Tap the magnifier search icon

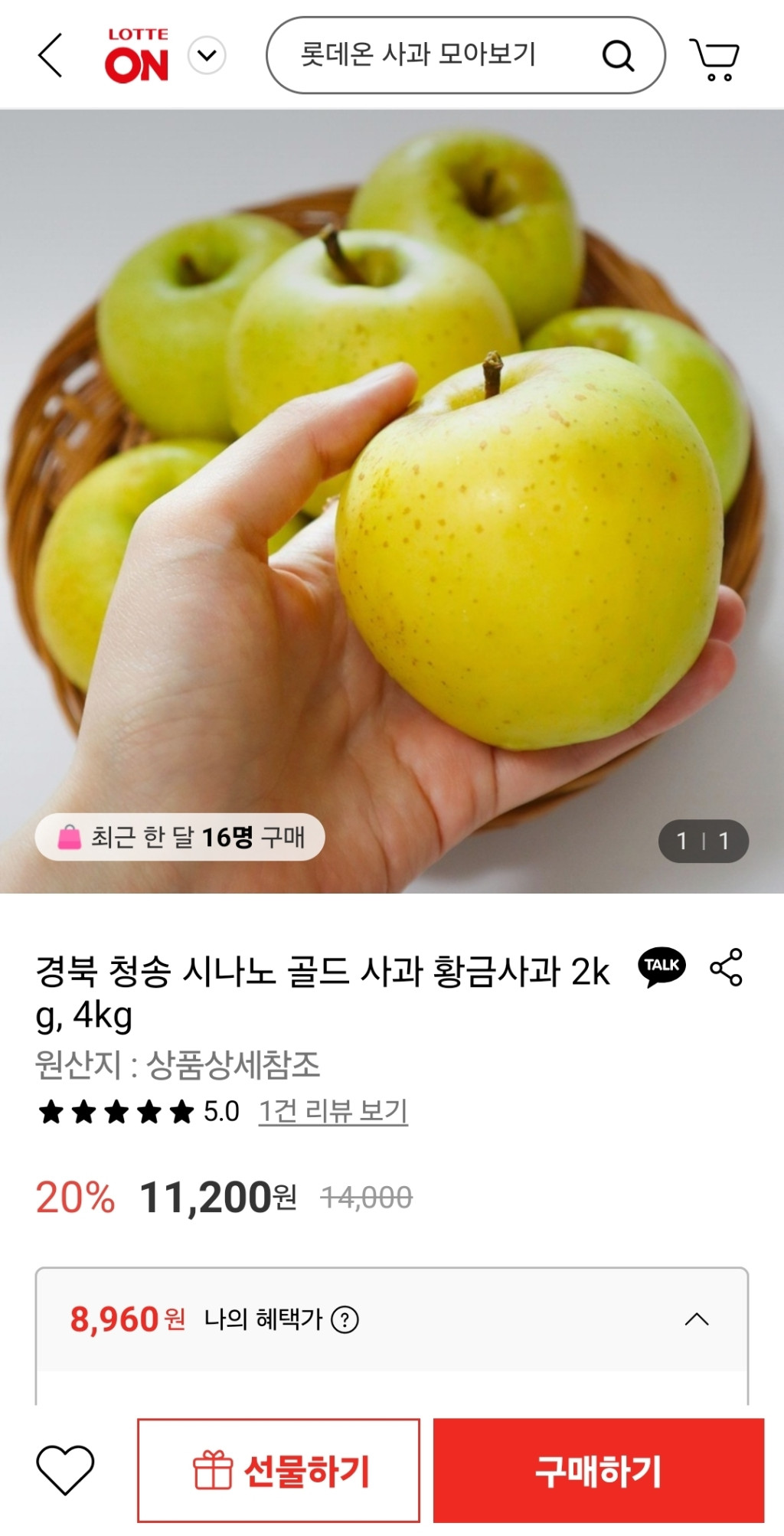[618, 55]
